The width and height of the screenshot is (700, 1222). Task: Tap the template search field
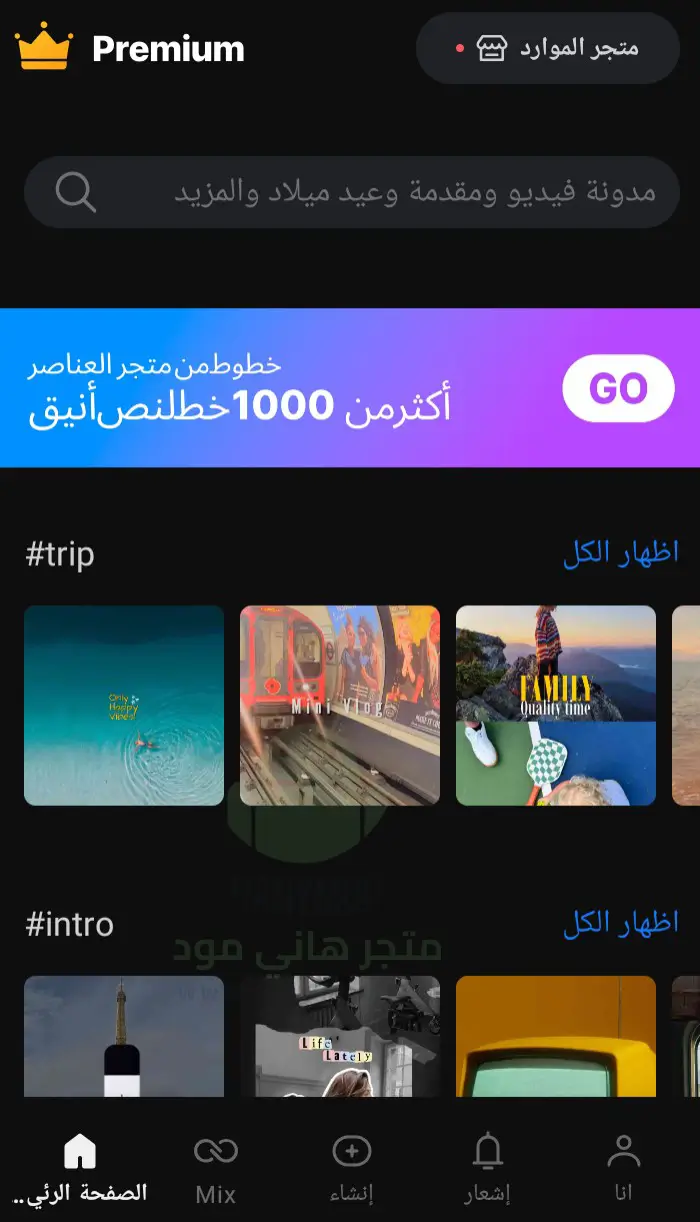point(352,192)
